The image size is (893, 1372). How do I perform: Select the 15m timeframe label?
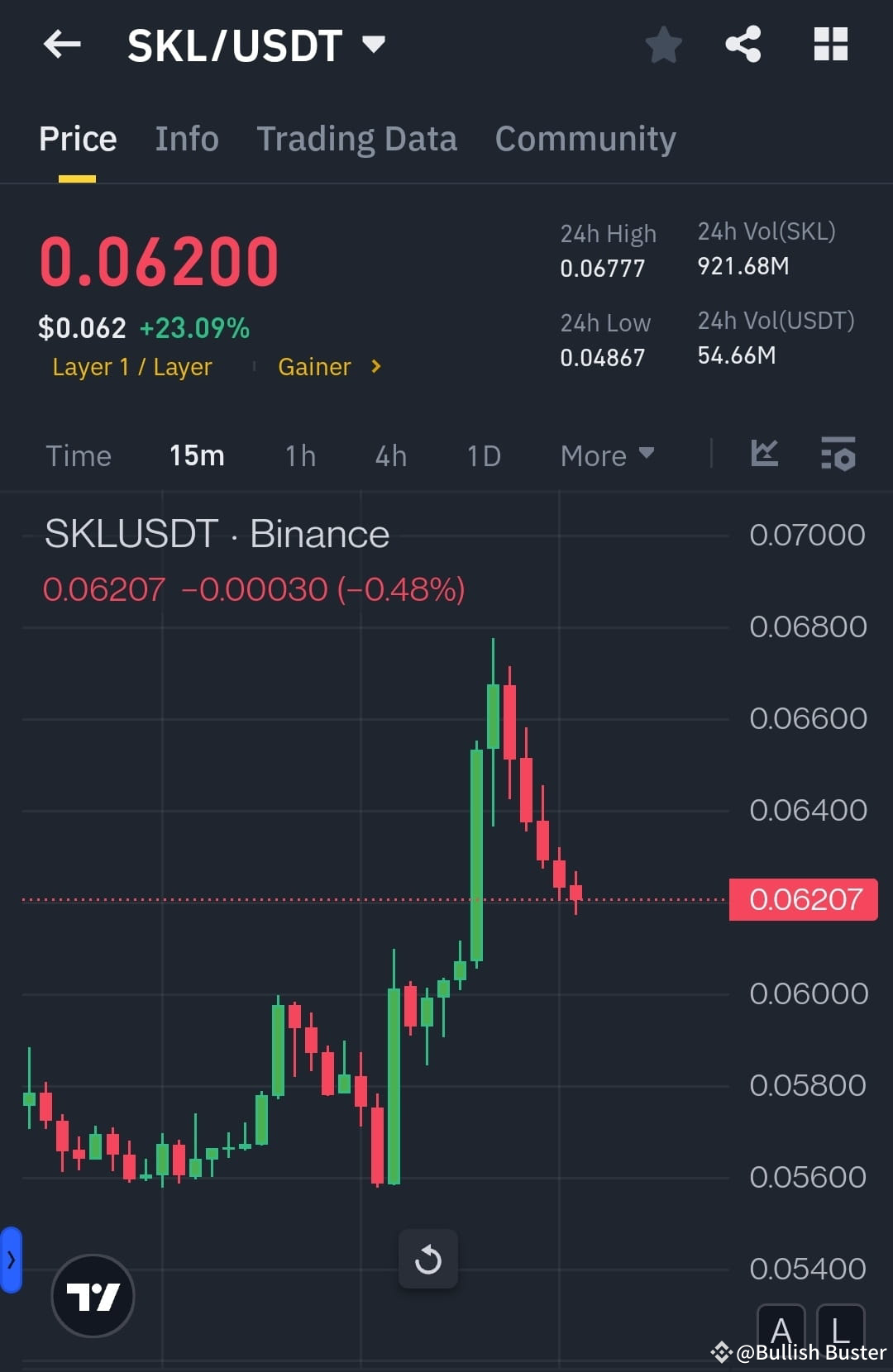pos(197,455)
